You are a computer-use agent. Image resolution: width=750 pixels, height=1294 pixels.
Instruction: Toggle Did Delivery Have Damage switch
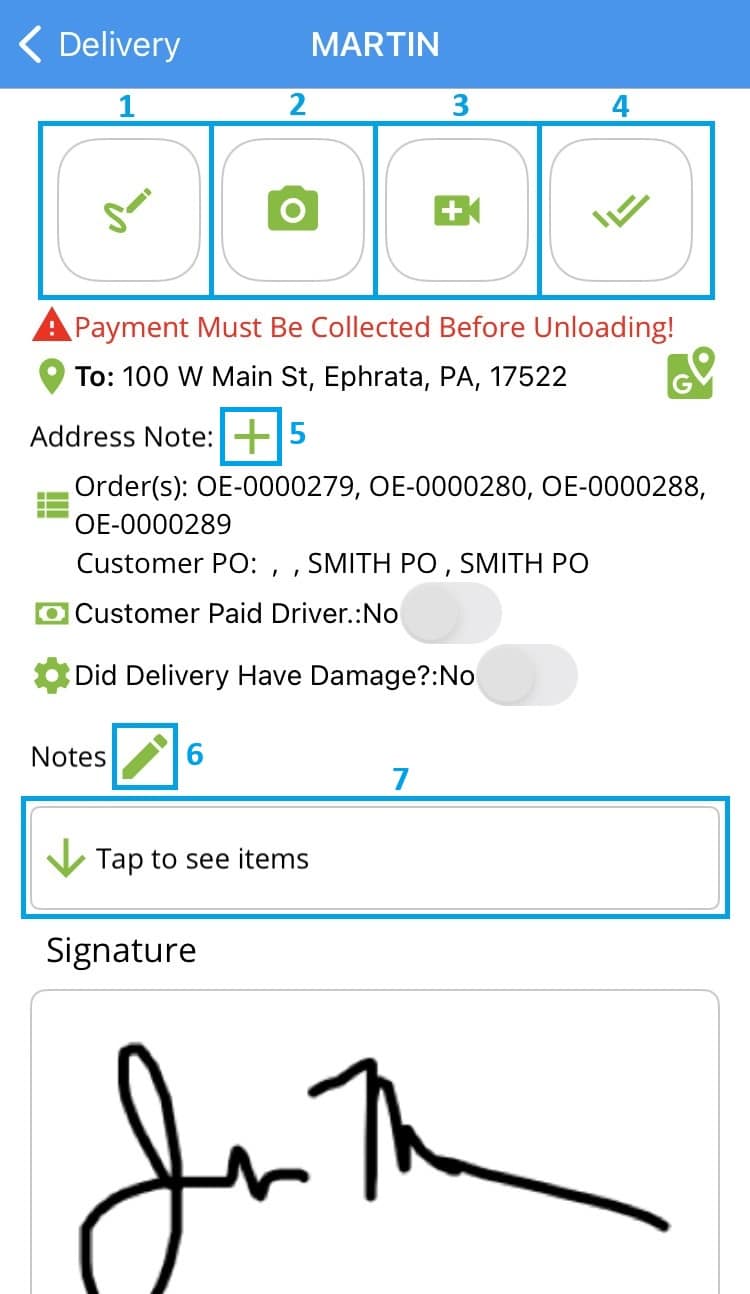(527, 675)
